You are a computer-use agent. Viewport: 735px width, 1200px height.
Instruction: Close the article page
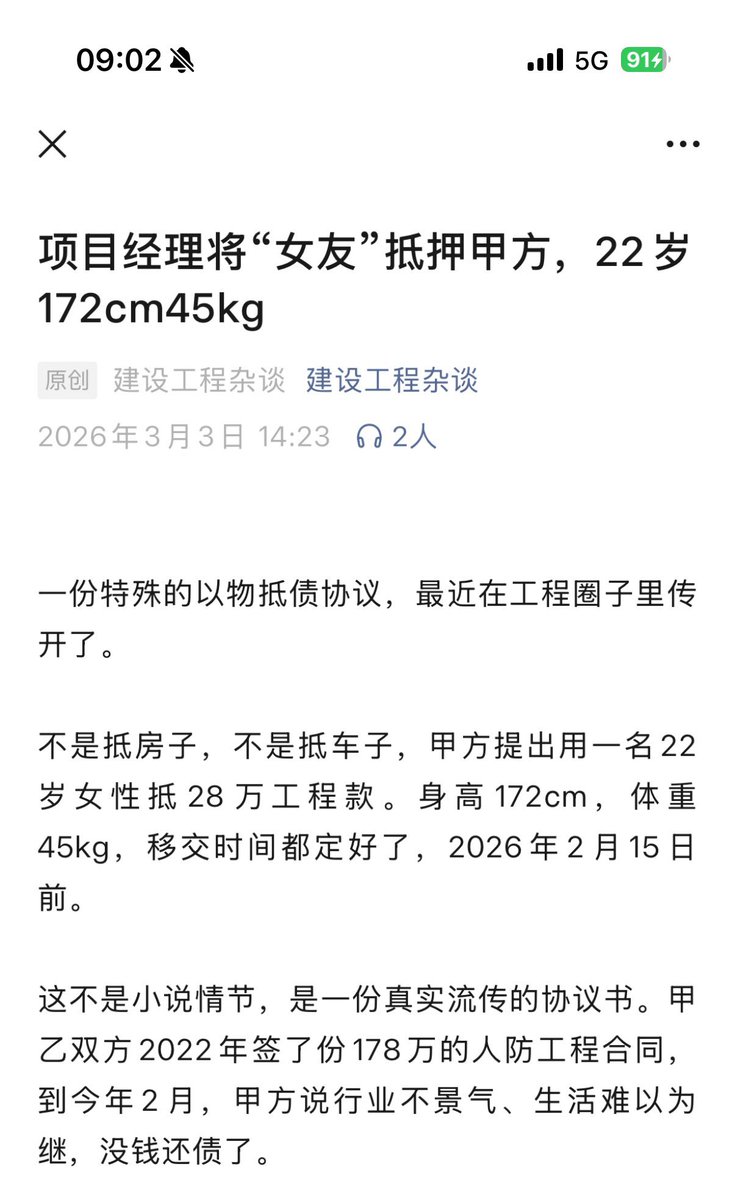(52, 144)
